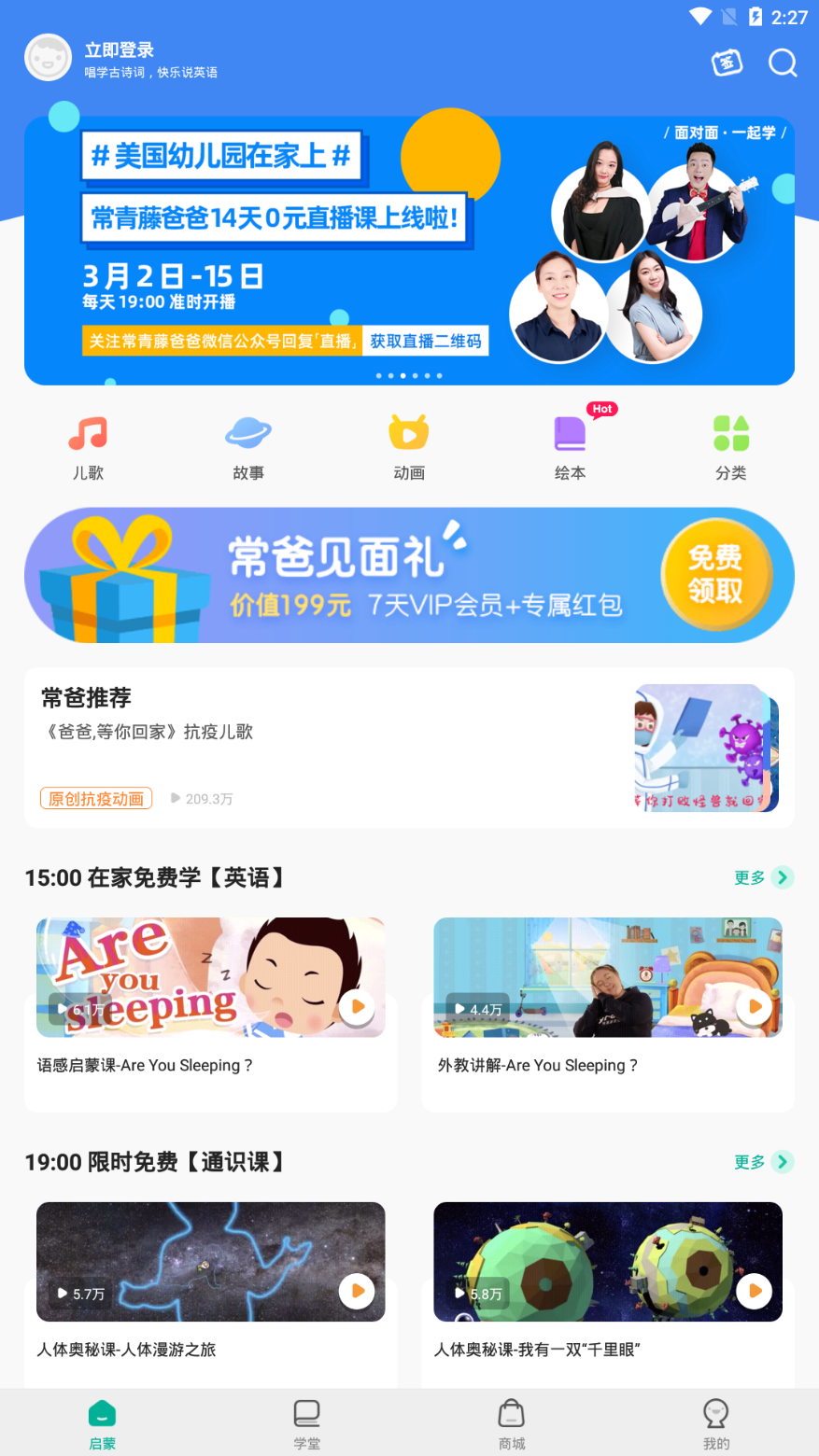The width and height of the screenshot is (819, 1456).
Task: Claim the gift via 免费领取
Action: (716, 574)
